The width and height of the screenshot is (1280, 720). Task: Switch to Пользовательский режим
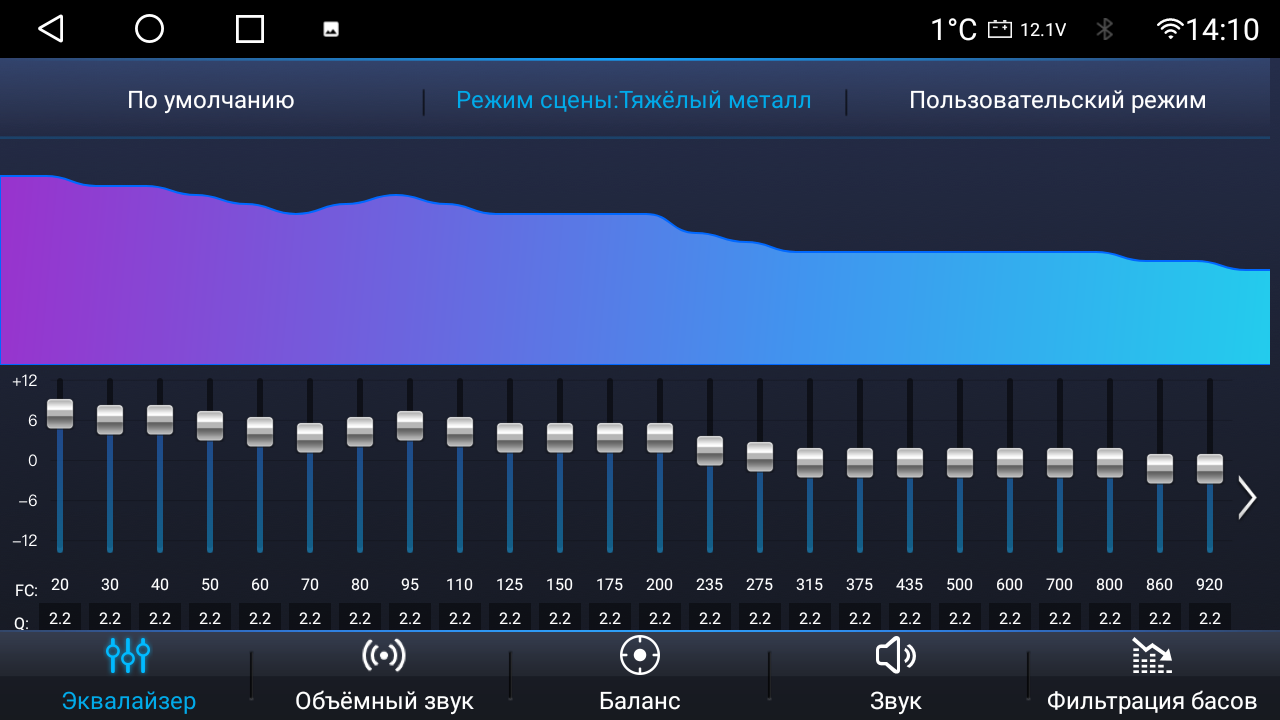point(1057,100)
